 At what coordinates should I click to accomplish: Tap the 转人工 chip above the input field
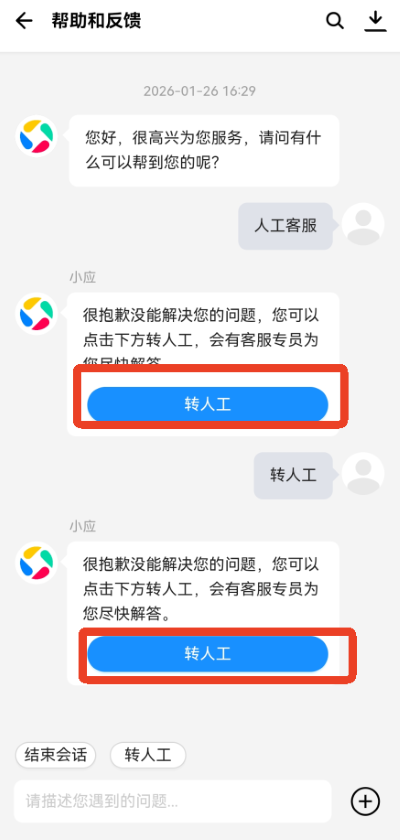[x=148, y=755]
